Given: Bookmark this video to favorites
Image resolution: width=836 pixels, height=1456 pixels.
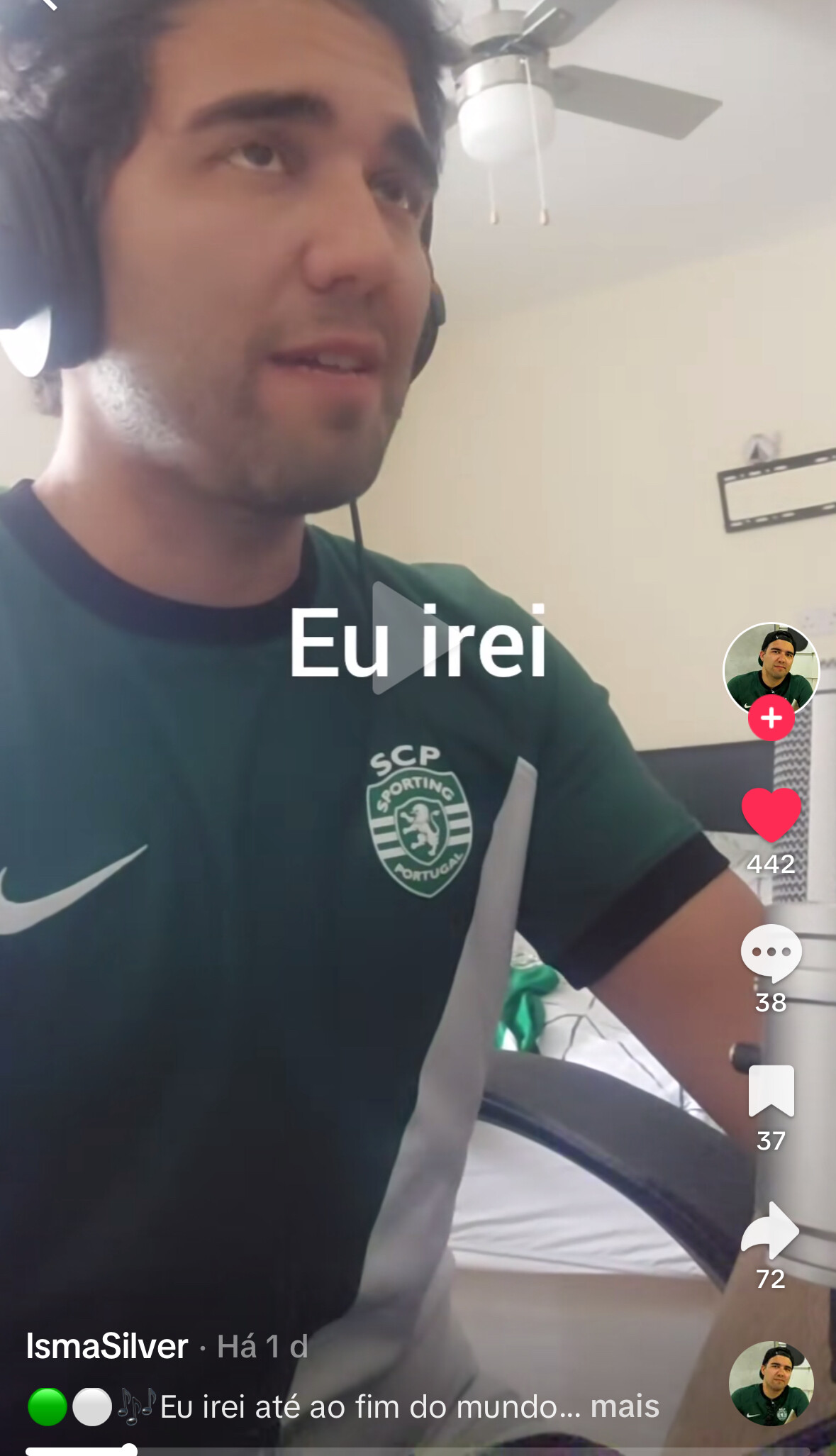Looking at the screenshot, I should 771,1090.
